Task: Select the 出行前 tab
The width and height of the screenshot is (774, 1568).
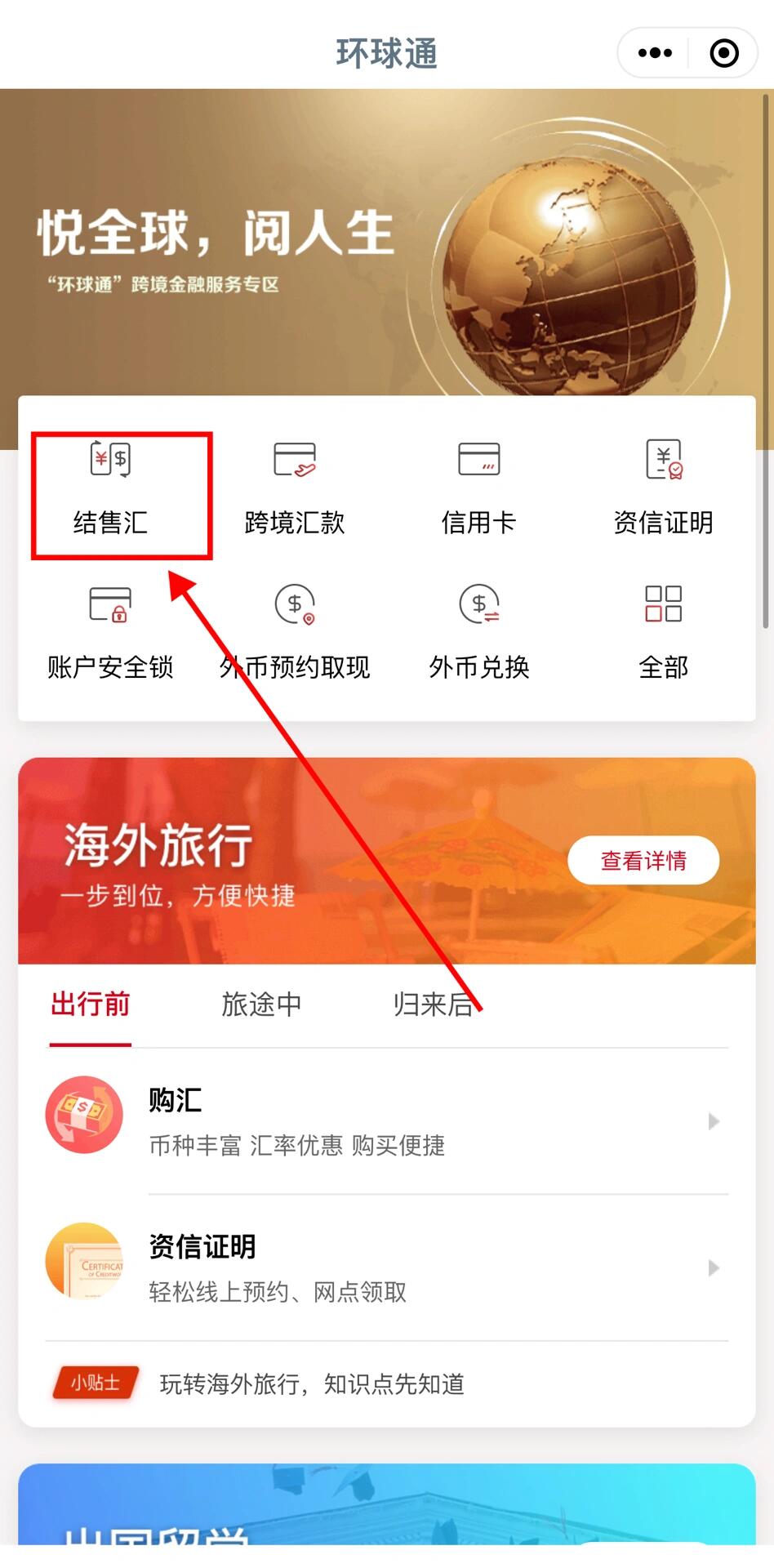Action: point(91,1004)
